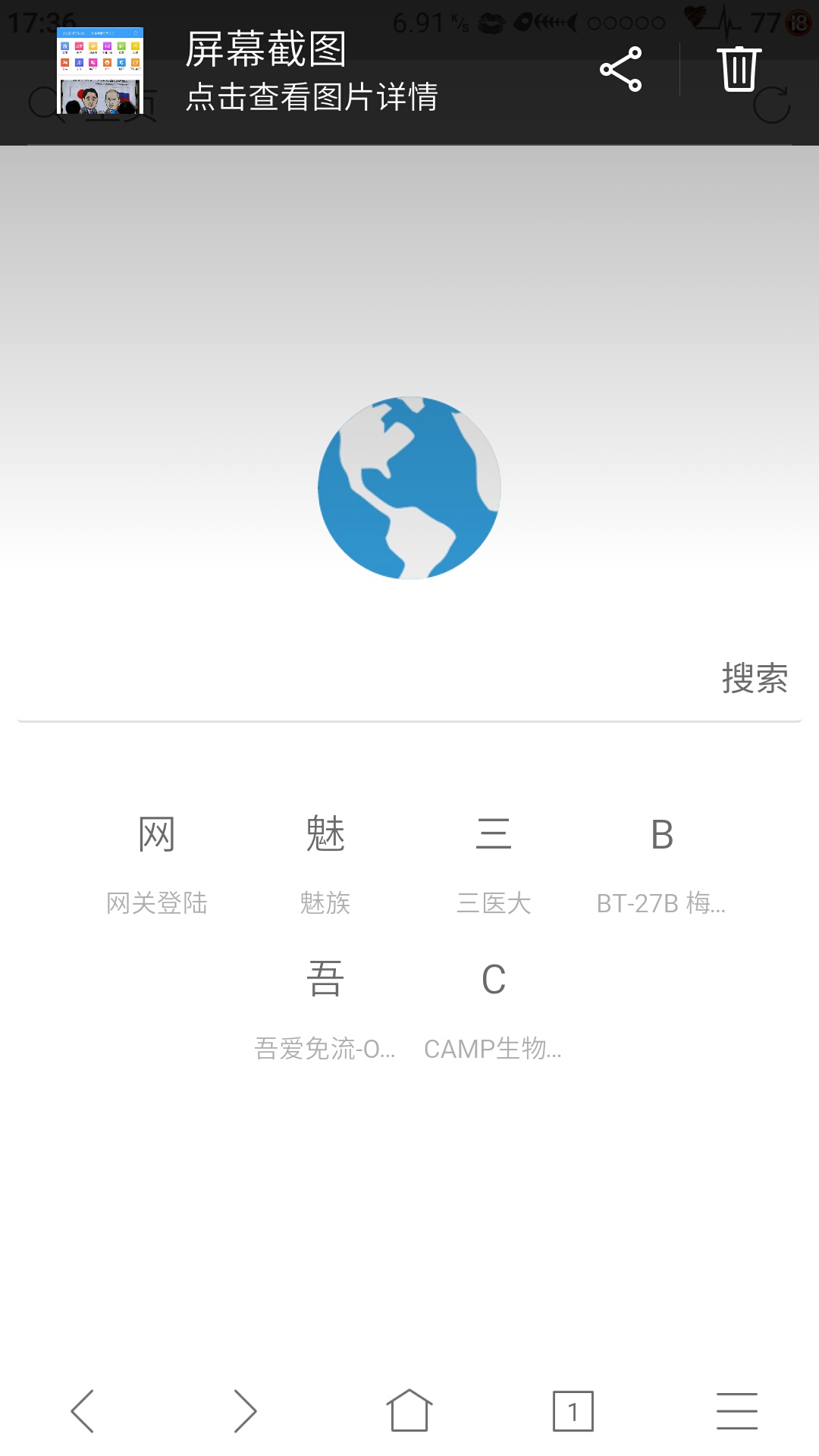
Task: Share the captured screenshot
Action: pyautogui.click(x=620, y=70)
